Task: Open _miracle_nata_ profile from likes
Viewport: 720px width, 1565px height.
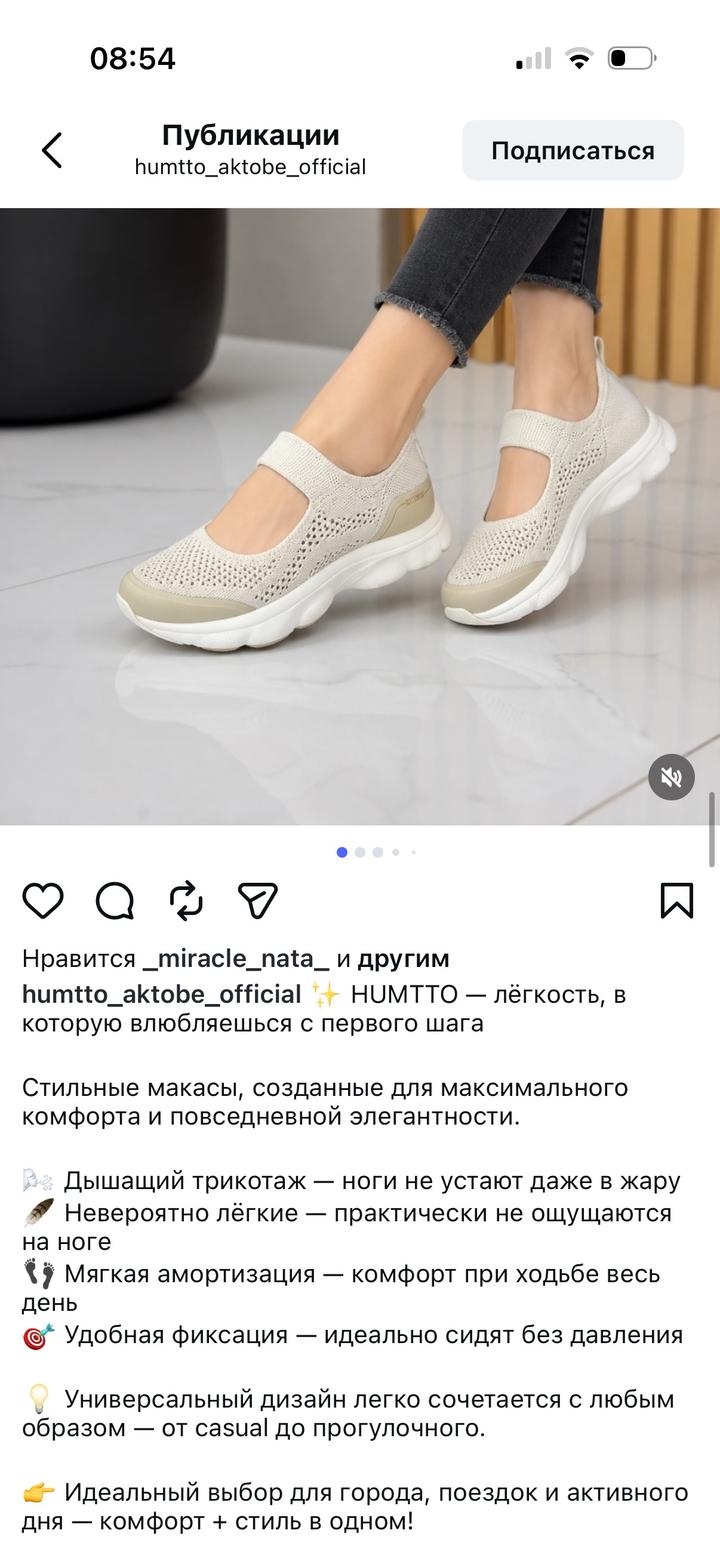Action: click(236, 959)
